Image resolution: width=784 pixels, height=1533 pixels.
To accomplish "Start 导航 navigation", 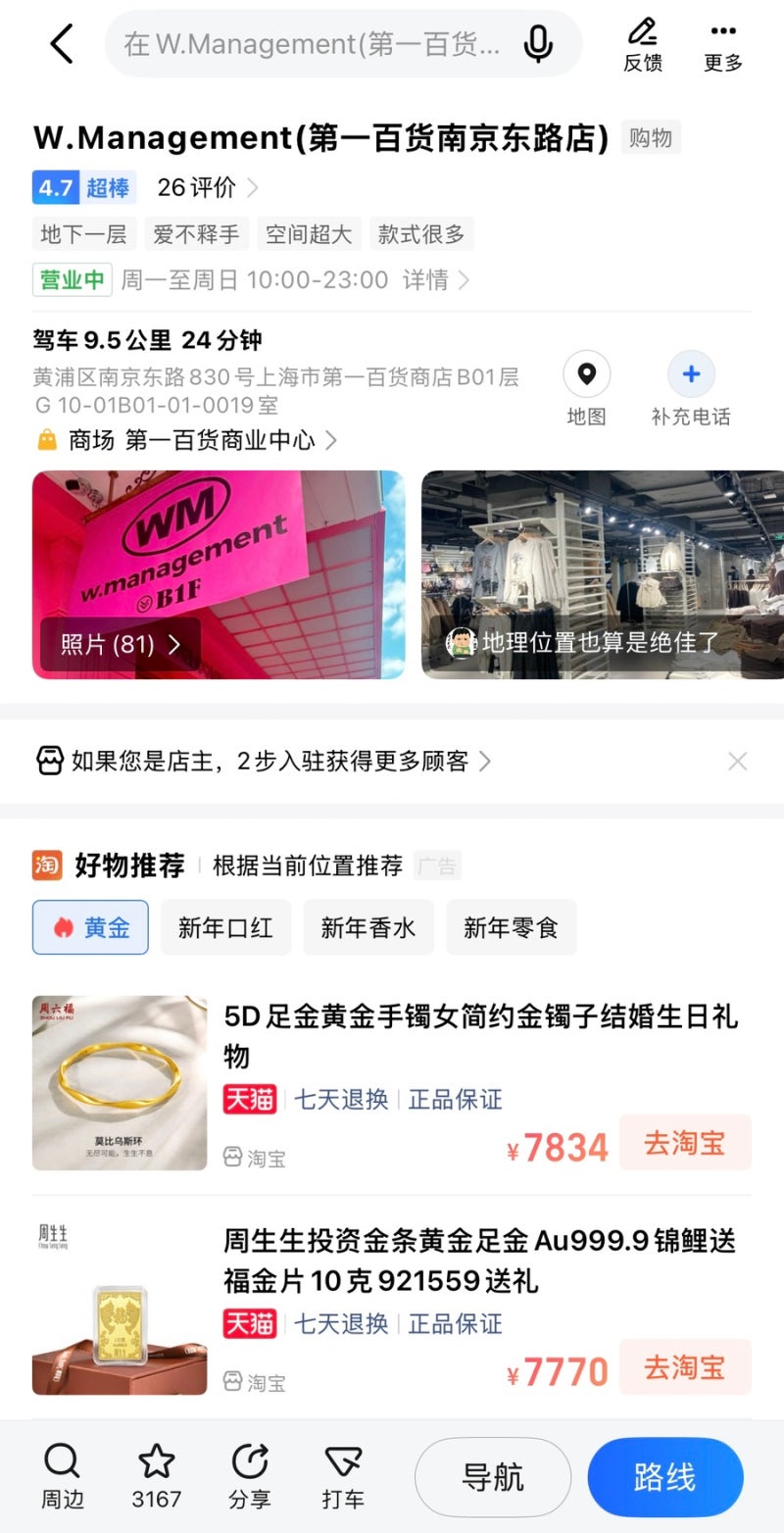I will tap(493, 1477).
